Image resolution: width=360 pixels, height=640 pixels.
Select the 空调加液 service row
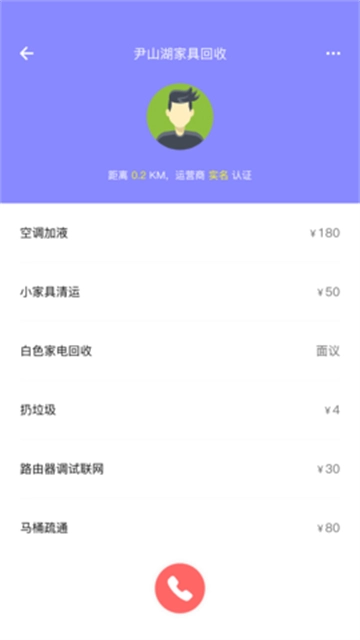(x=180, y=233)
